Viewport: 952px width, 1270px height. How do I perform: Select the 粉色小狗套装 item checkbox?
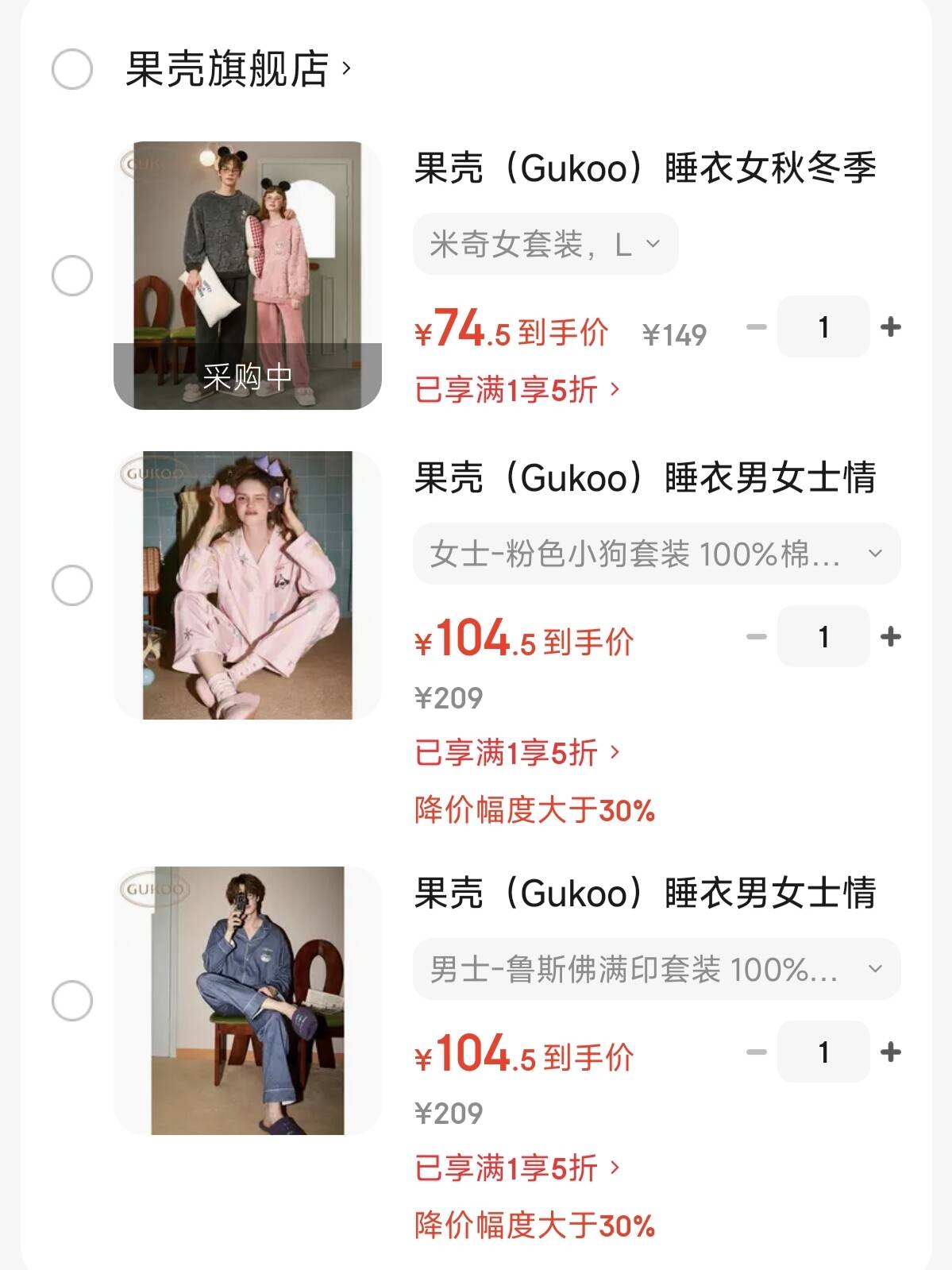(x=72, y=585)
